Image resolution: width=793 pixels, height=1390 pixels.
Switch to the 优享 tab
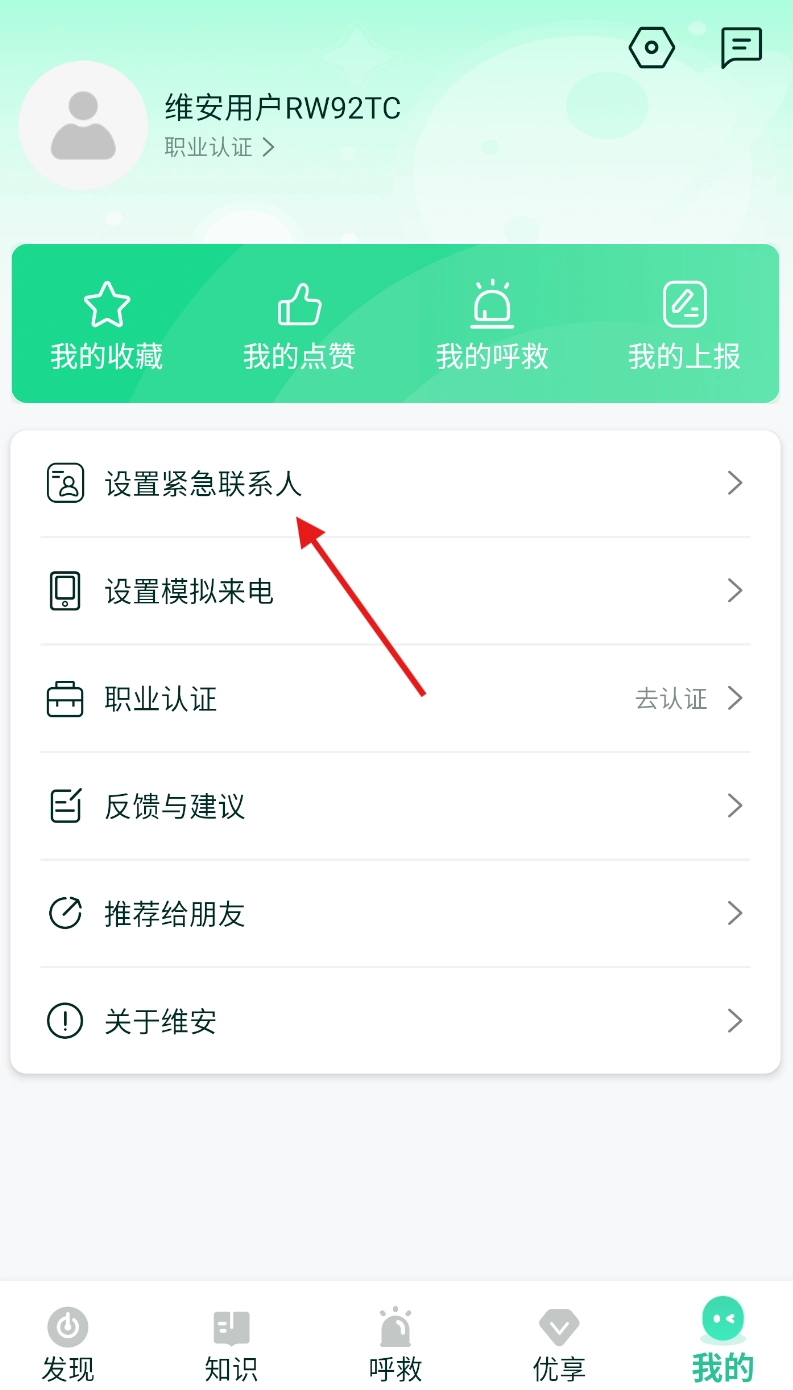click(x=559, y=1343)
